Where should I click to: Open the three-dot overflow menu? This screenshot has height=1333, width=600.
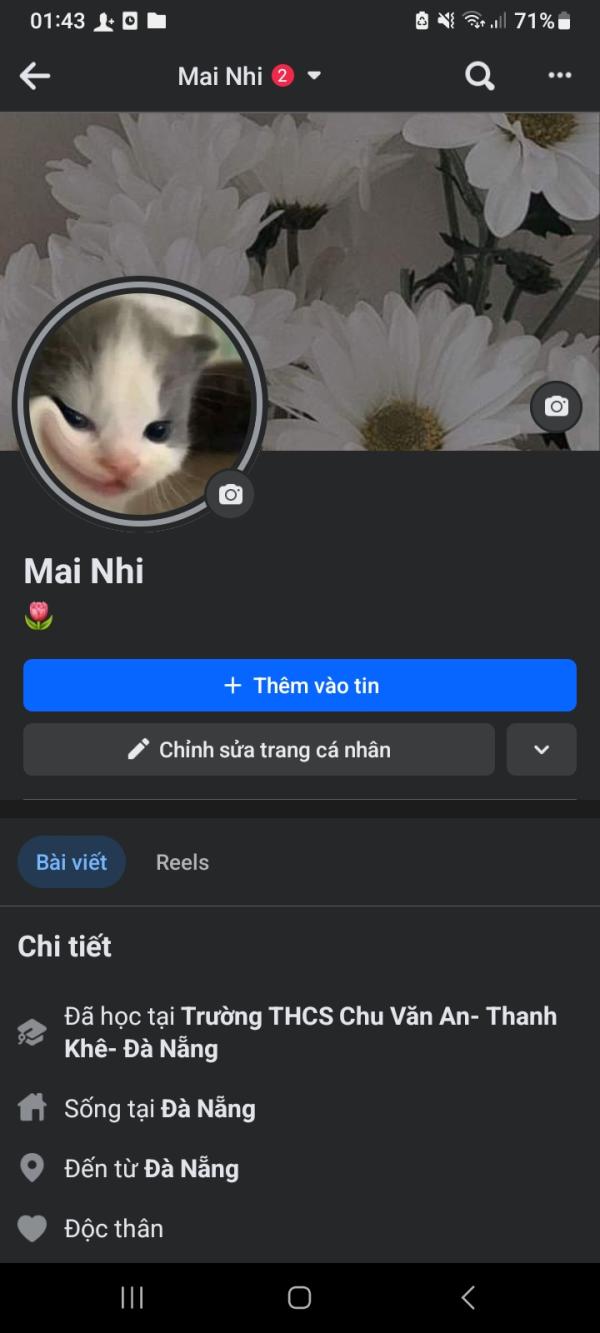click(x=560, y=76)
